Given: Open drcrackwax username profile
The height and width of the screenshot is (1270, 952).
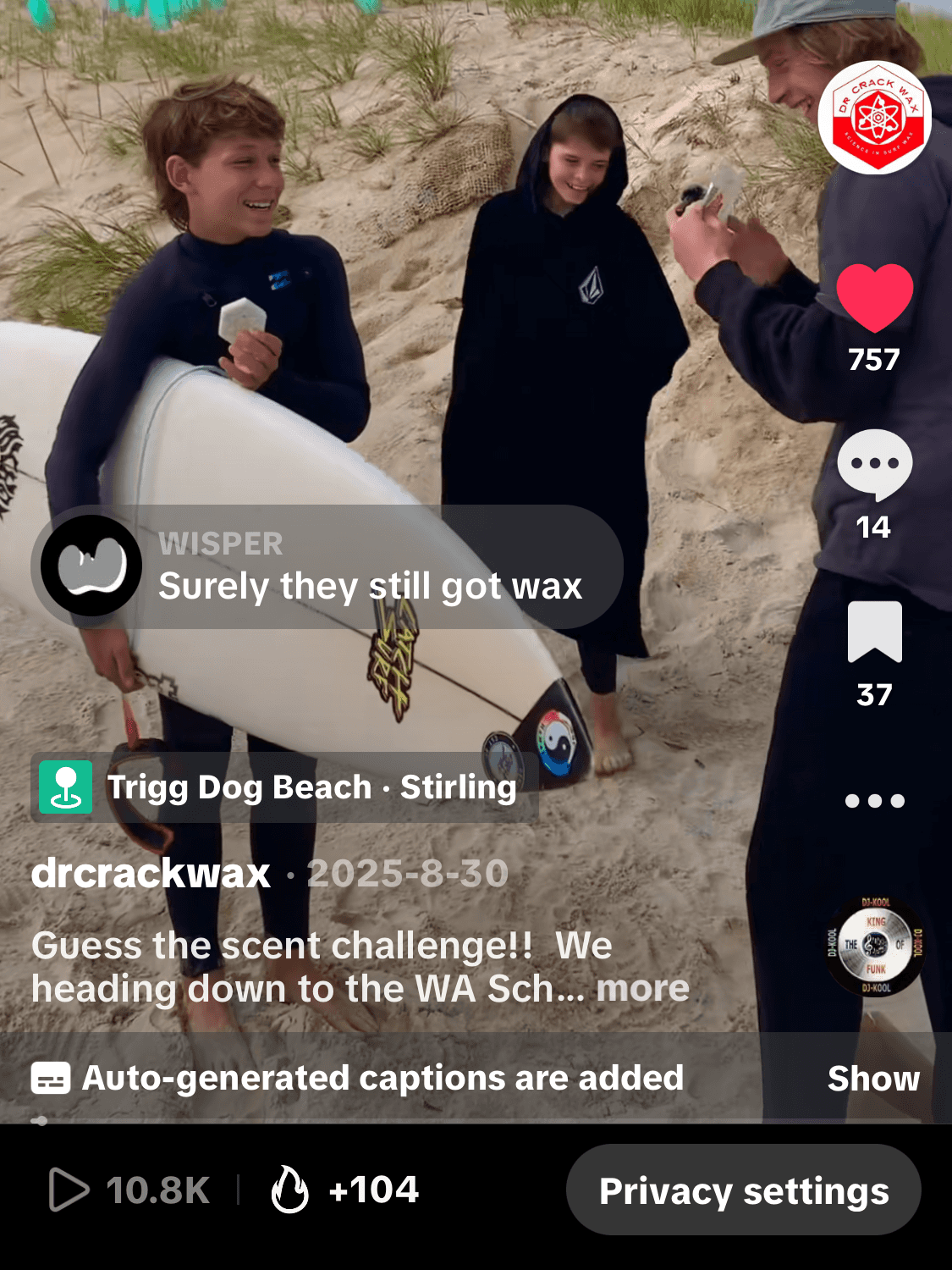Looking at the screenshot, I should point(151,874).
